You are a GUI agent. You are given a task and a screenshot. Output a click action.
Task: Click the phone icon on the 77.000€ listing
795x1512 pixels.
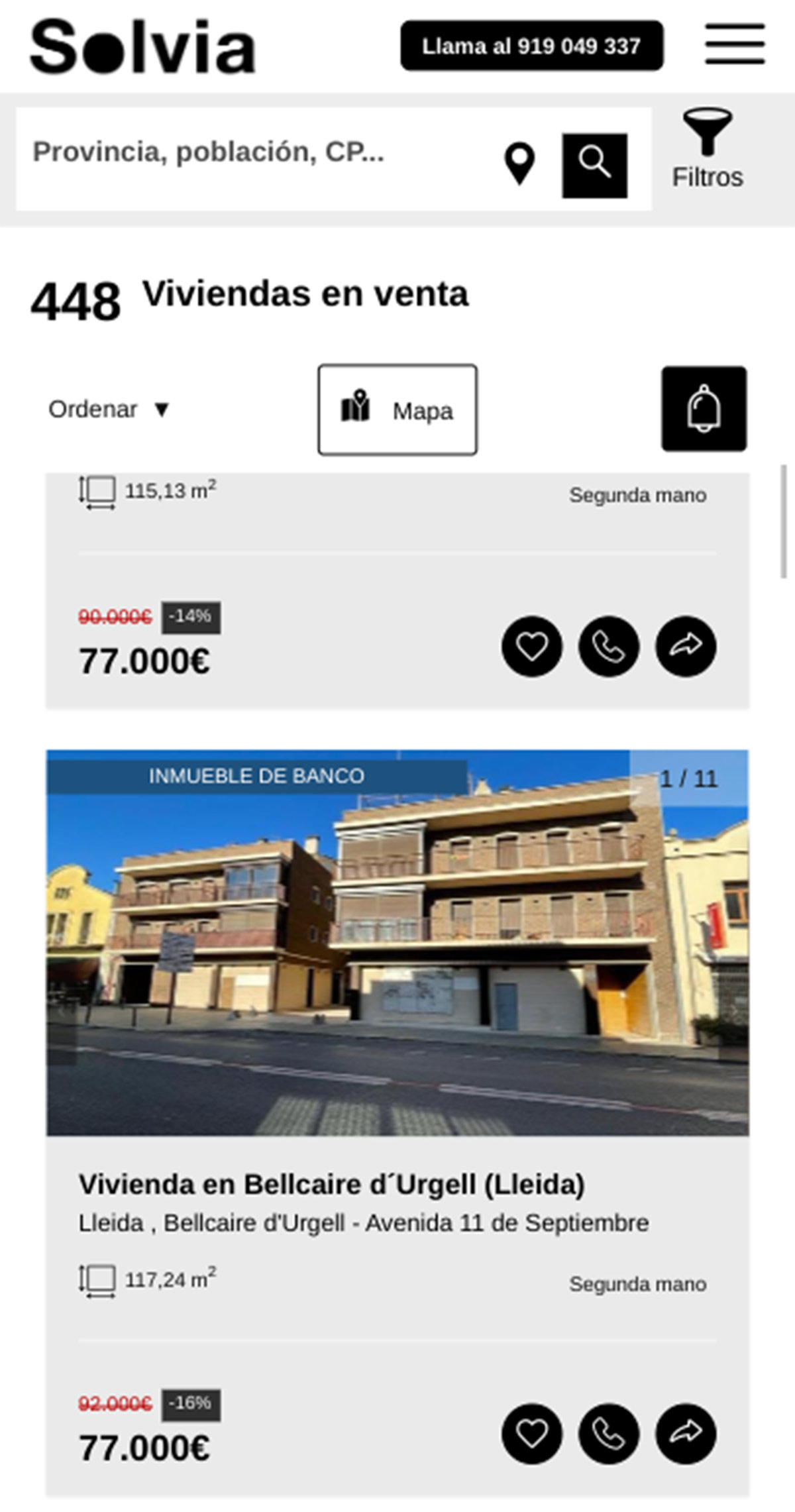[x=608, y=648]
